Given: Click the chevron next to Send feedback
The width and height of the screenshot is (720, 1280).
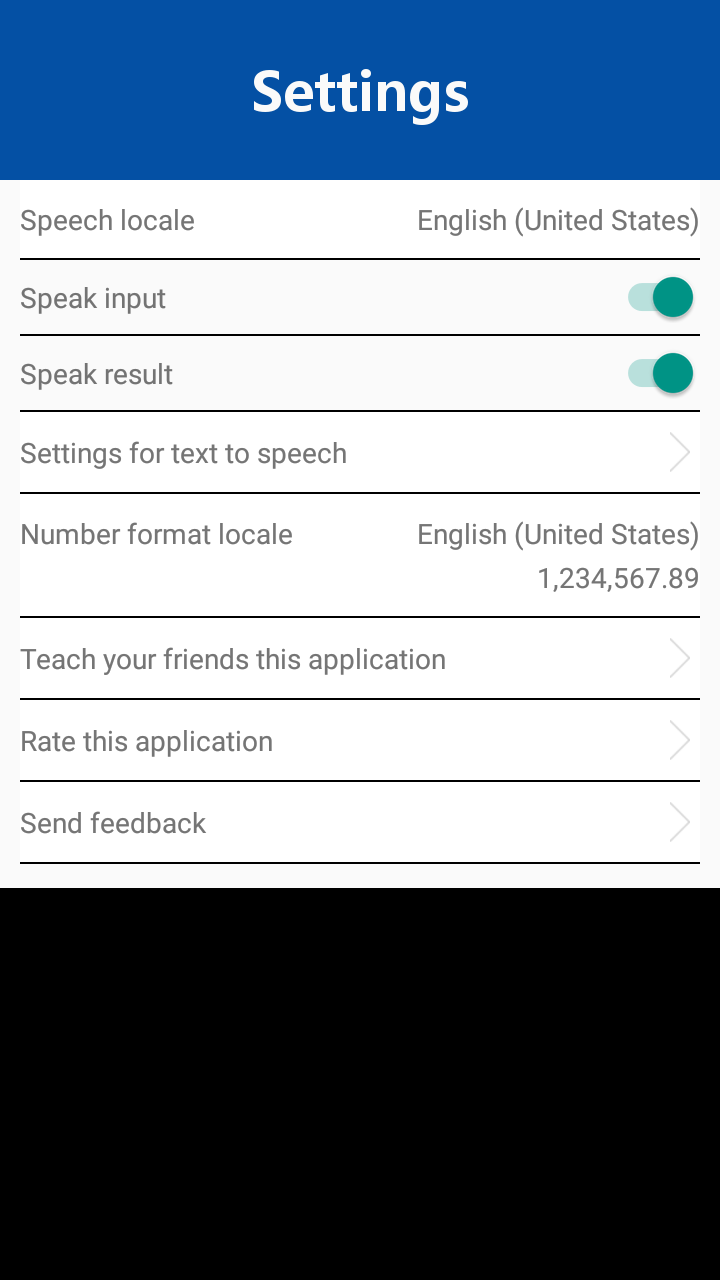Looking at the screenshot, I should pyautogui.click(x=679, y=822).
